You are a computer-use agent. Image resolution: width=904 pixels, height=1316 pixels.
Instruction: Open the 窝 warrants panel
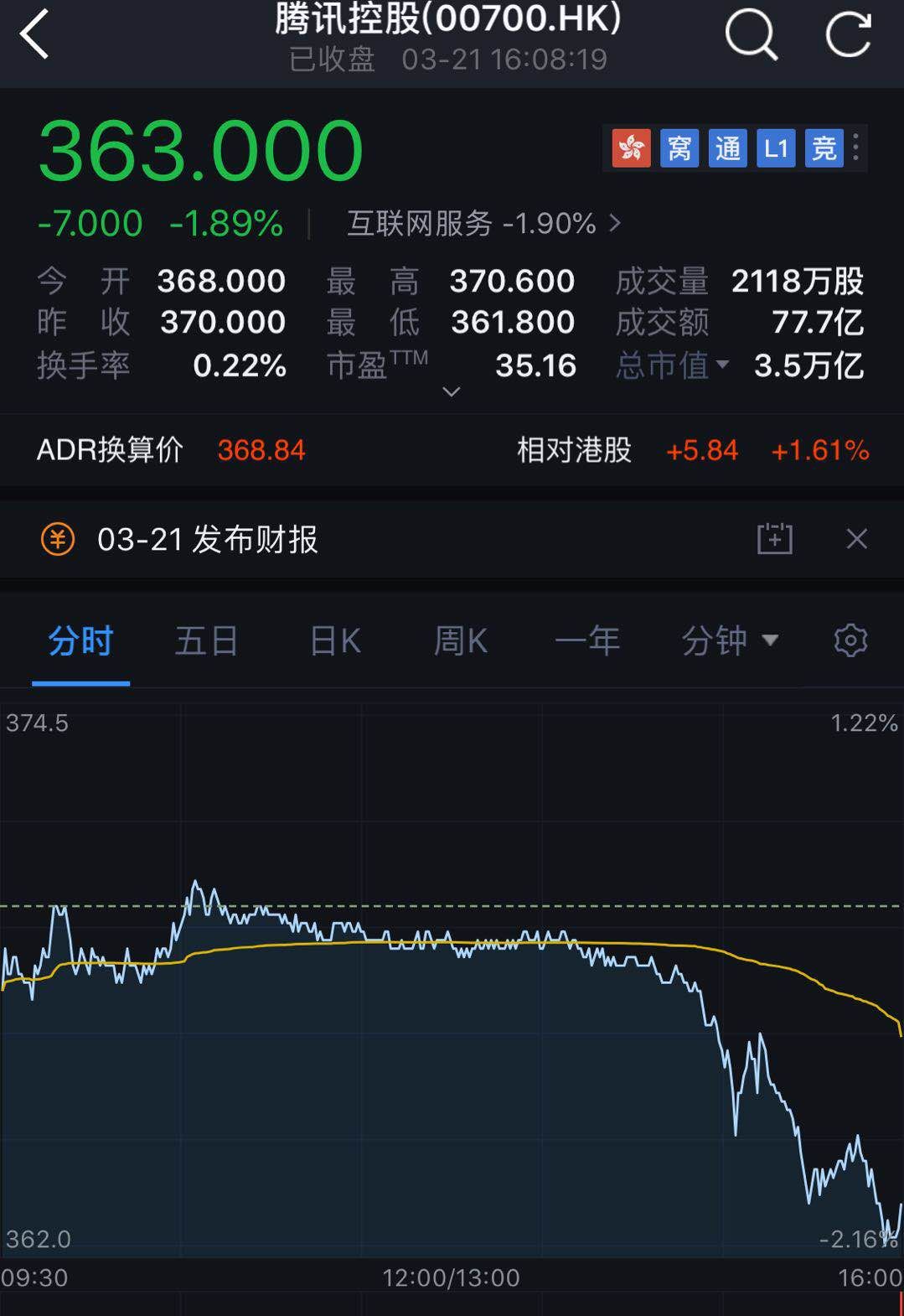[x=679, y=148]
